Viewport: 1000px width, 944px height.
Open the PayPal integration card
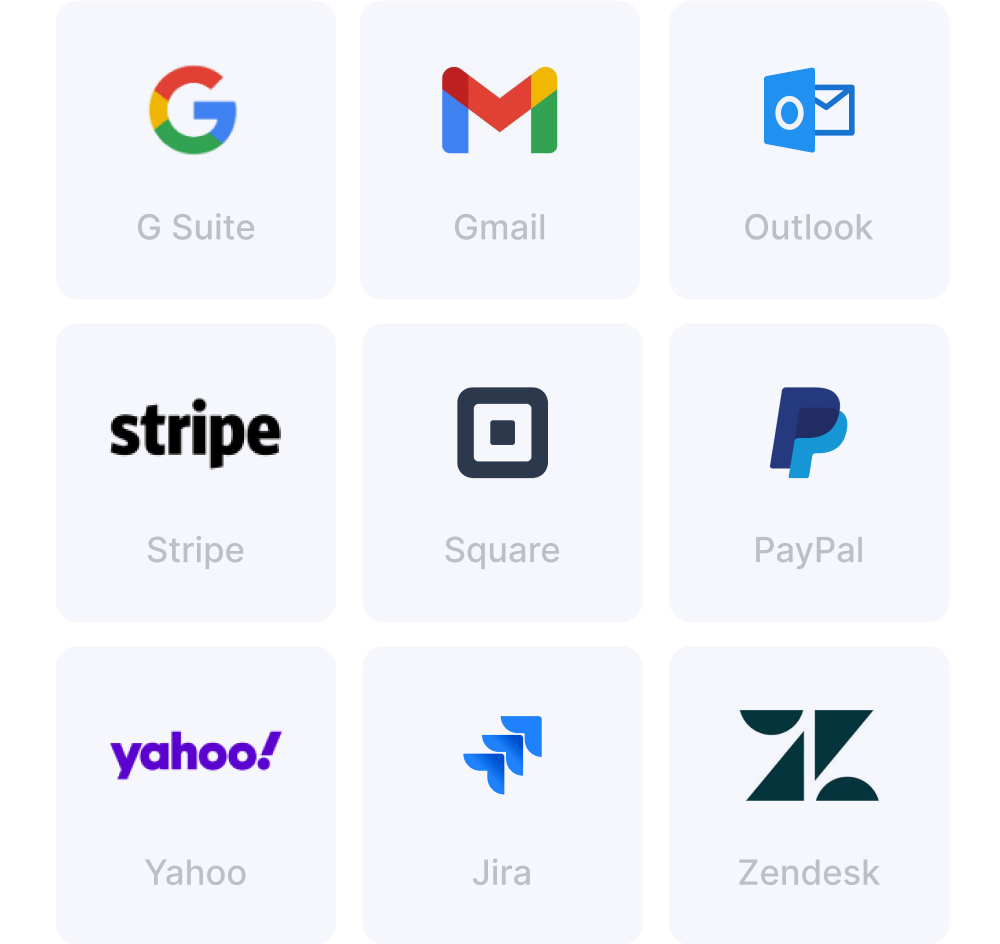click(809, 472)
